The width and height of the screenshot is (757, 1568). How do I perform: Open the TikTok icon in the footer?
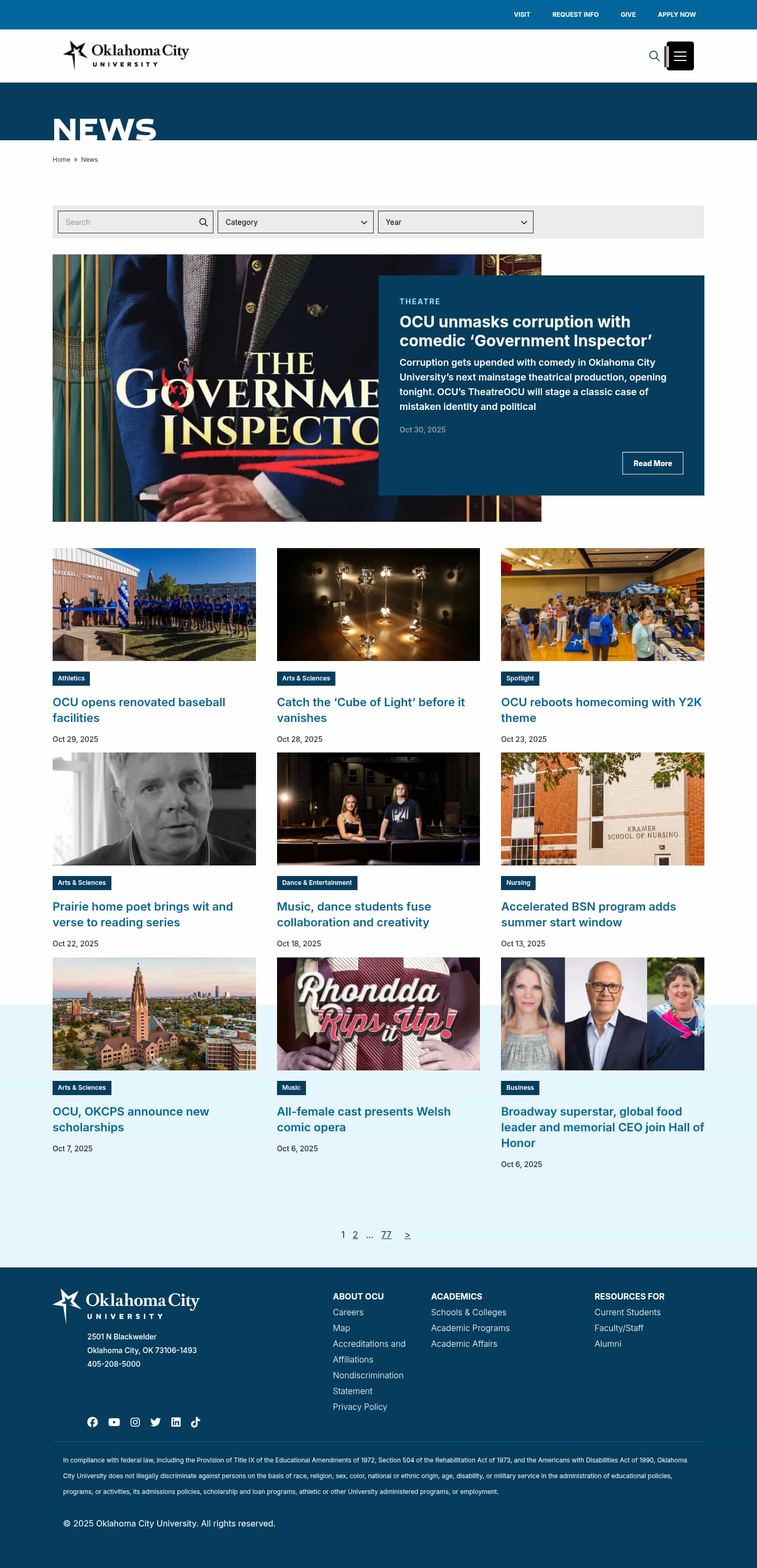pyautogui.click(x=196, y=1422)
